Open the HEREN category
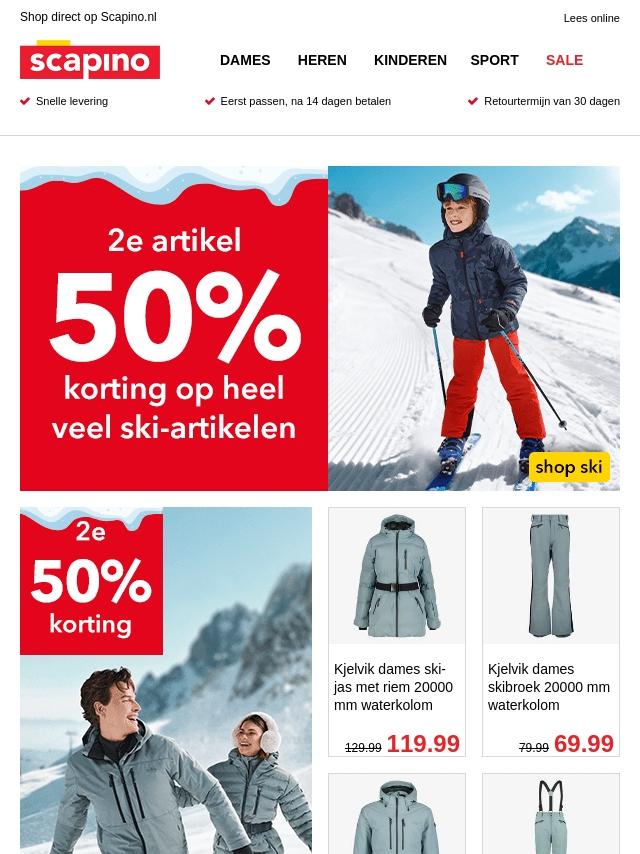Viewport: 640px width, 854px height. coord(322,60)
